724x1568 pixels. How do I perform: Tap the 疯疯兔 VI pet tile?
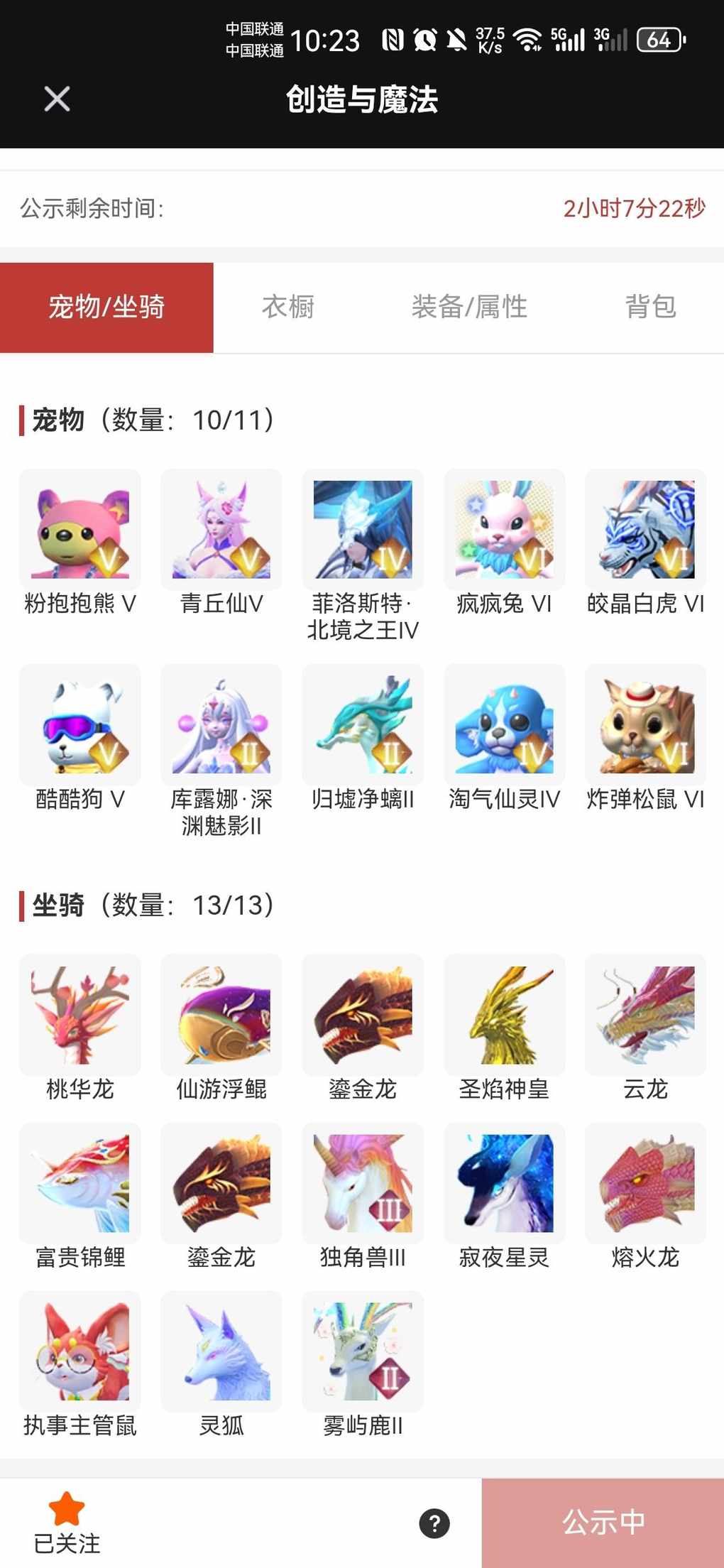[504, 530]
